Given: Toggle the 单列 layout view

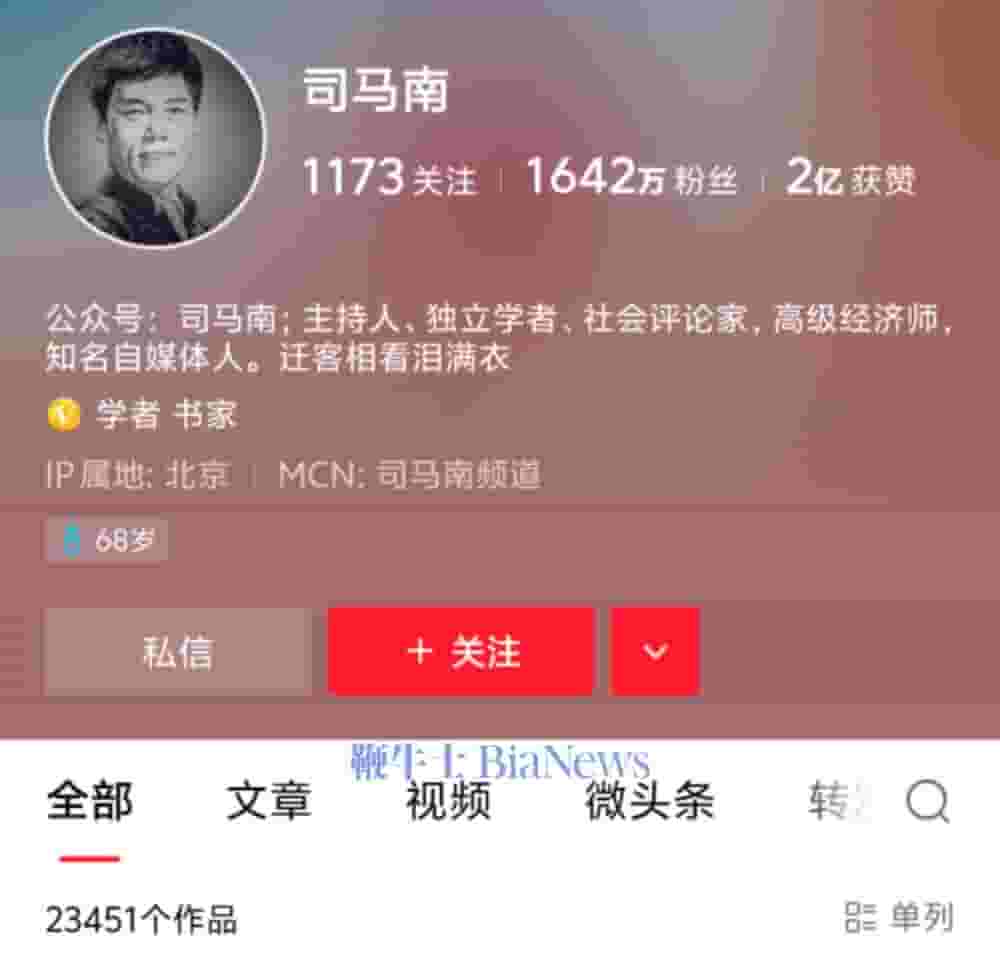Looking at the screenshot, I should click(x=899, y=916).
